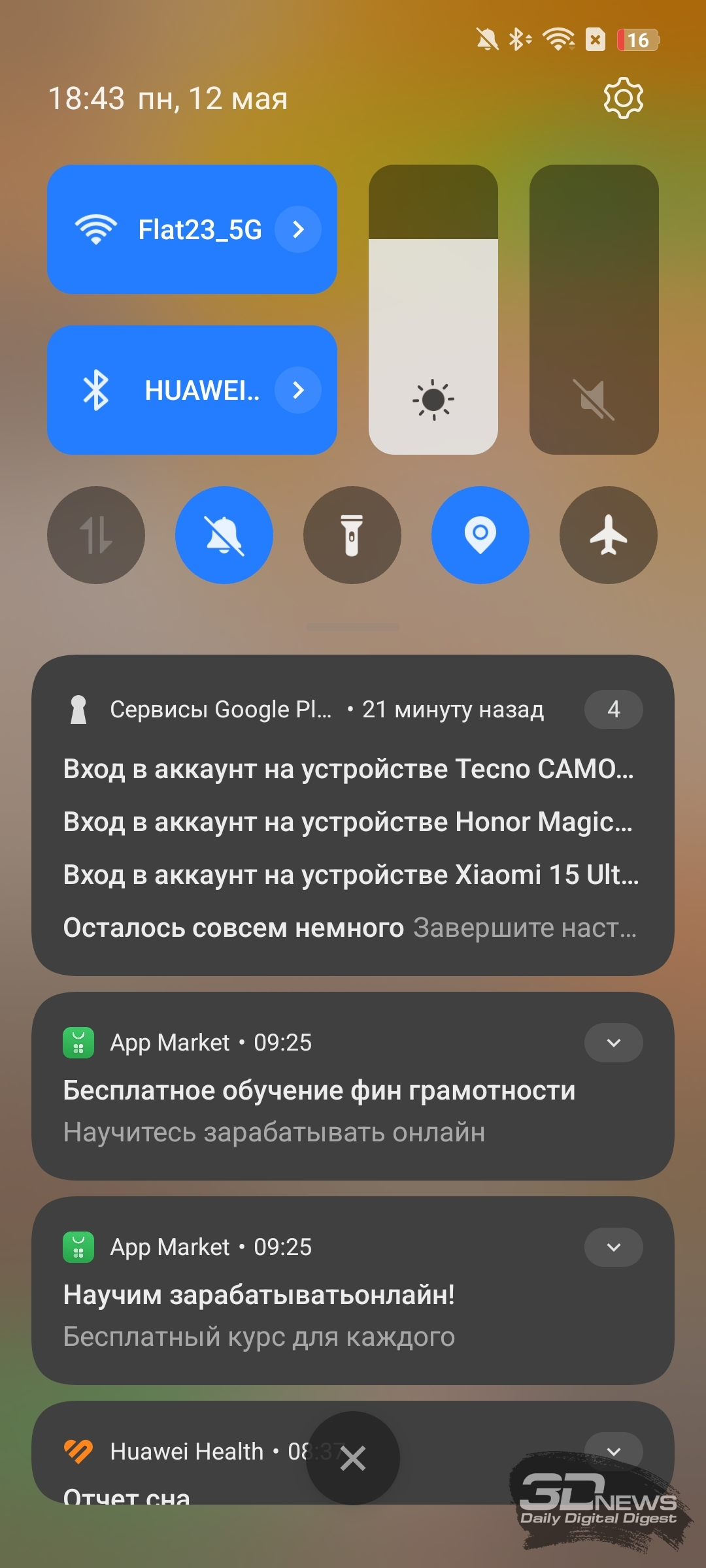
Task: Open Bluetooth device list arrow
Action: click(298, 390)
